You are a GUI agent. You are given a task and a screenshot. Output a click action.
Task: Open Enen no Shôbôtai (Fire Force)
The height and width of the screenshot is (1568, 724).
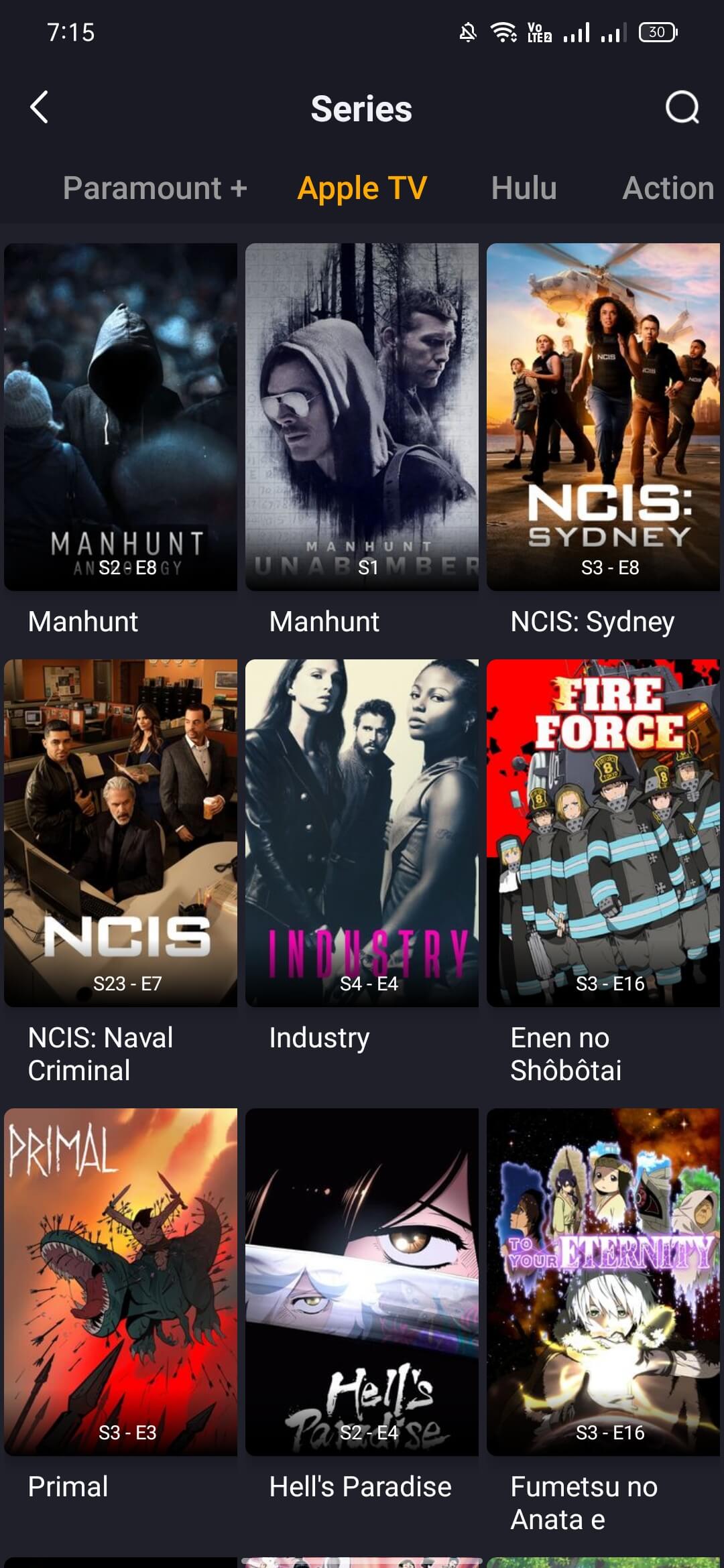pyautogui.click(x=603, y=832)
